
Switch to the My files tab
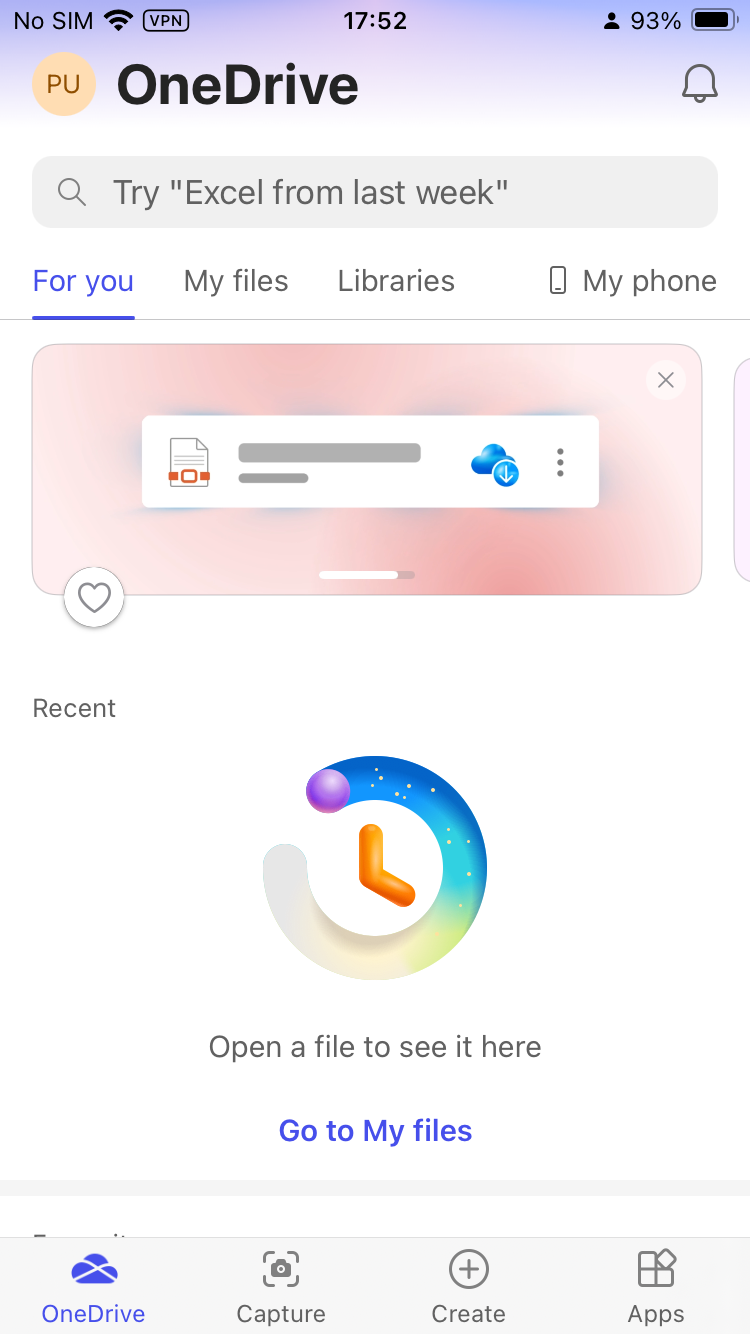[236, 281]
